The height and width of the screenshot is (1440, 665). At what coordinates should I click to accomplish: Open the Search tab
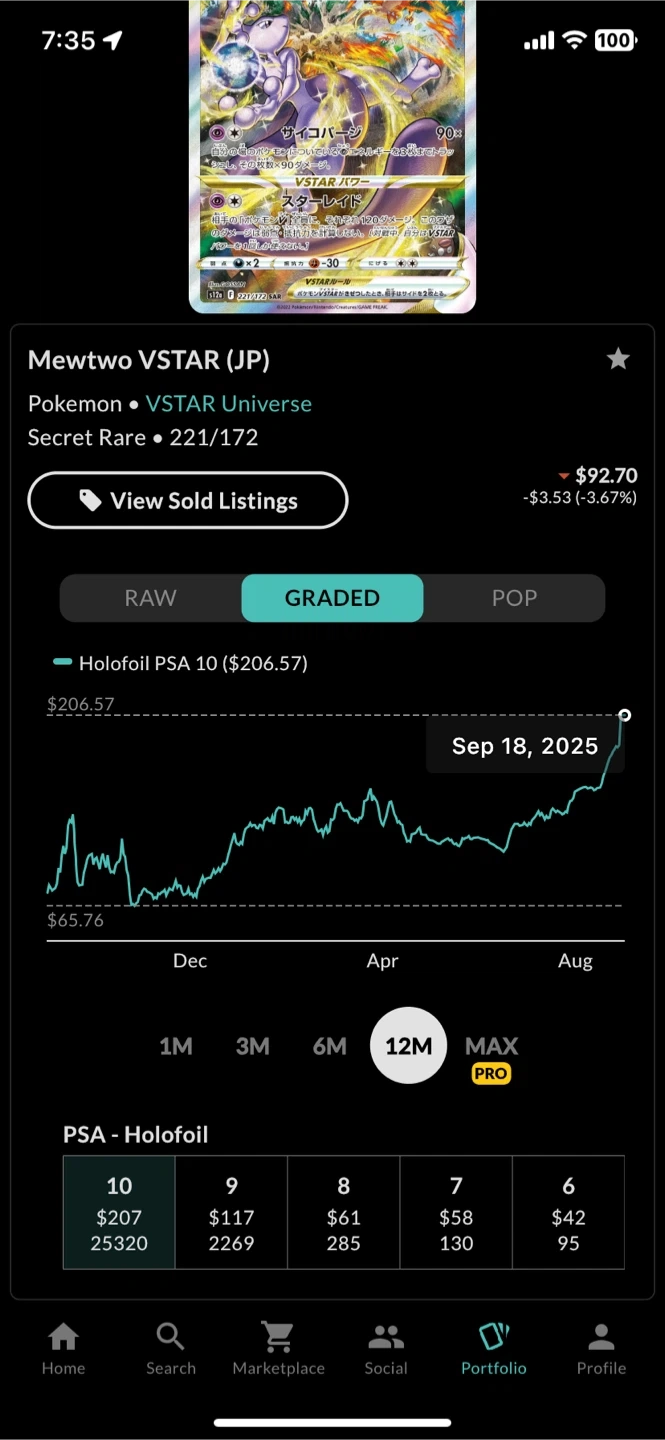pyautogui.click(x=171, y=1348)
